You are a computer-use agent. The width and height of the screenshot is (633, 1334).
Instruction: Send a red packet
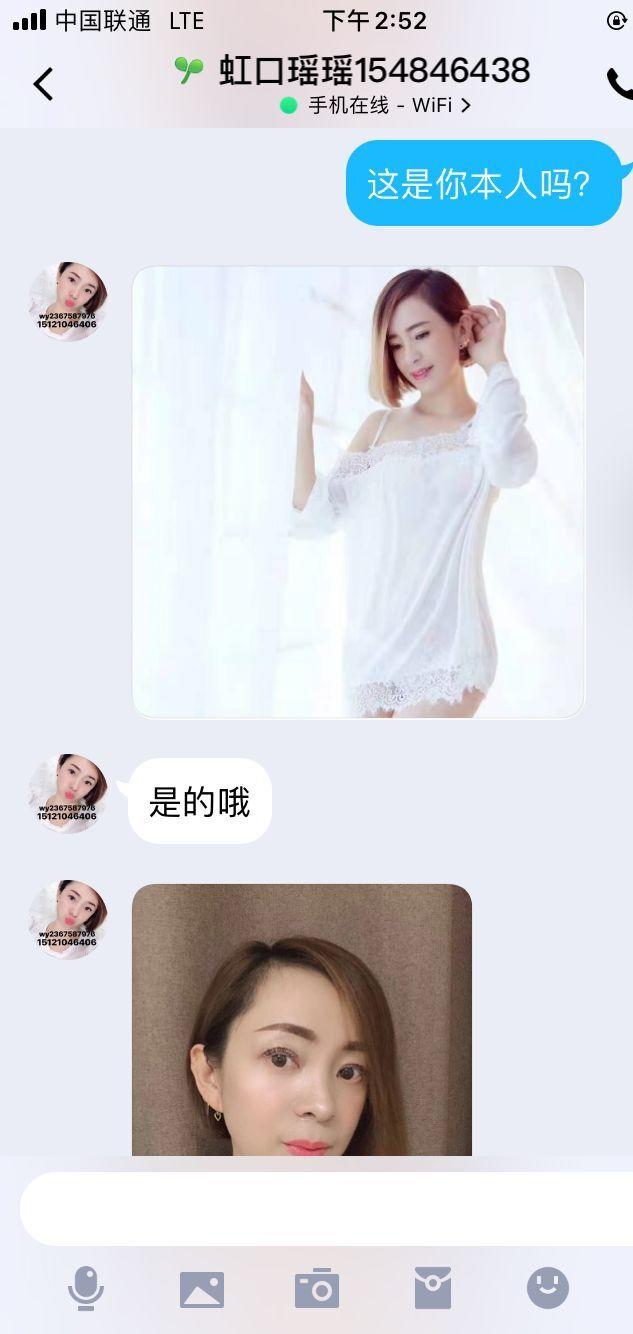point(433,1288)
